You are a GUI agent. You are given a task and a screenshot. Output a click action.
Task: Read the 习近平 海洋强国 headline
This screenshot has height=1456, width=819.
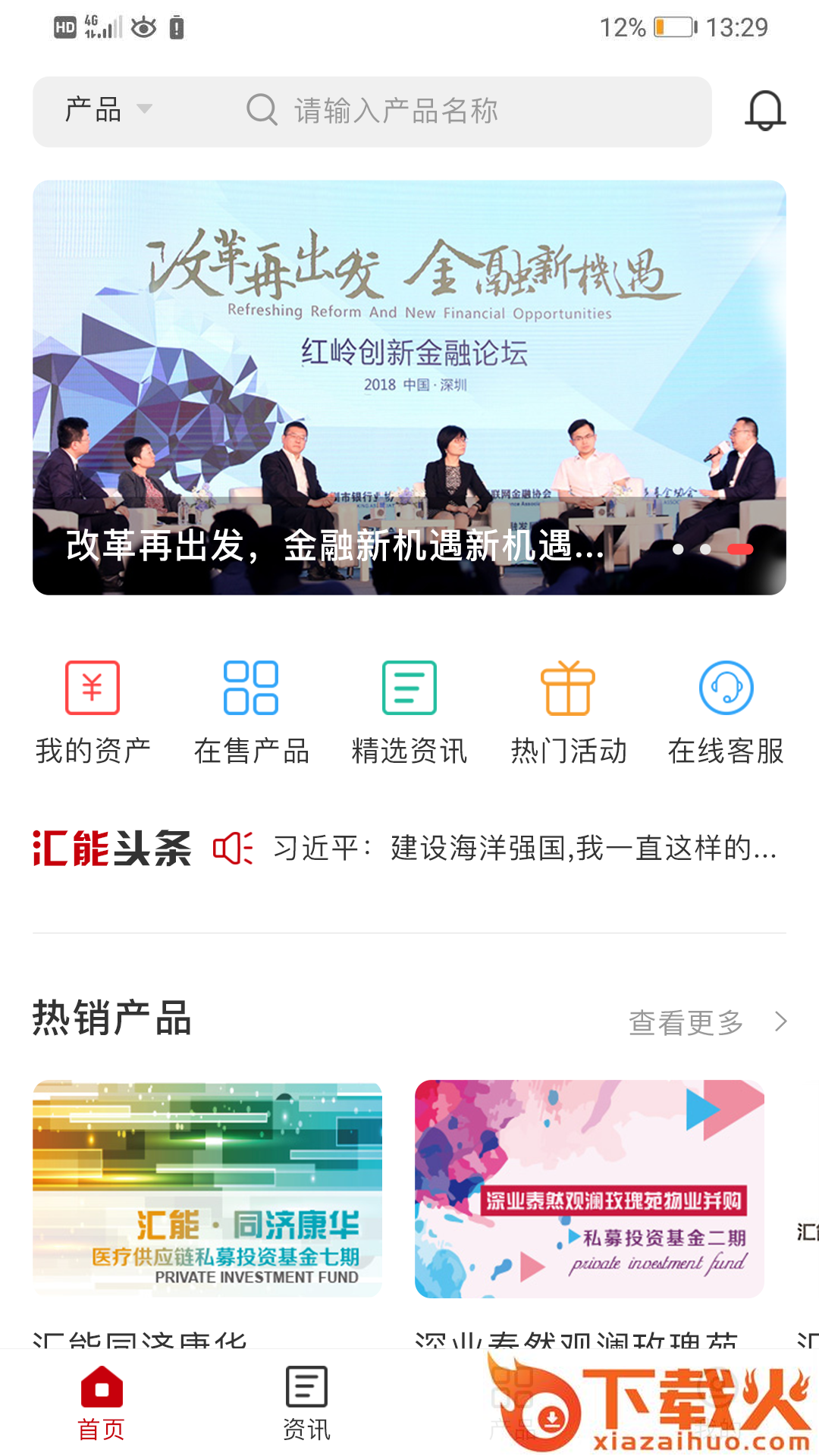[523, 848]
